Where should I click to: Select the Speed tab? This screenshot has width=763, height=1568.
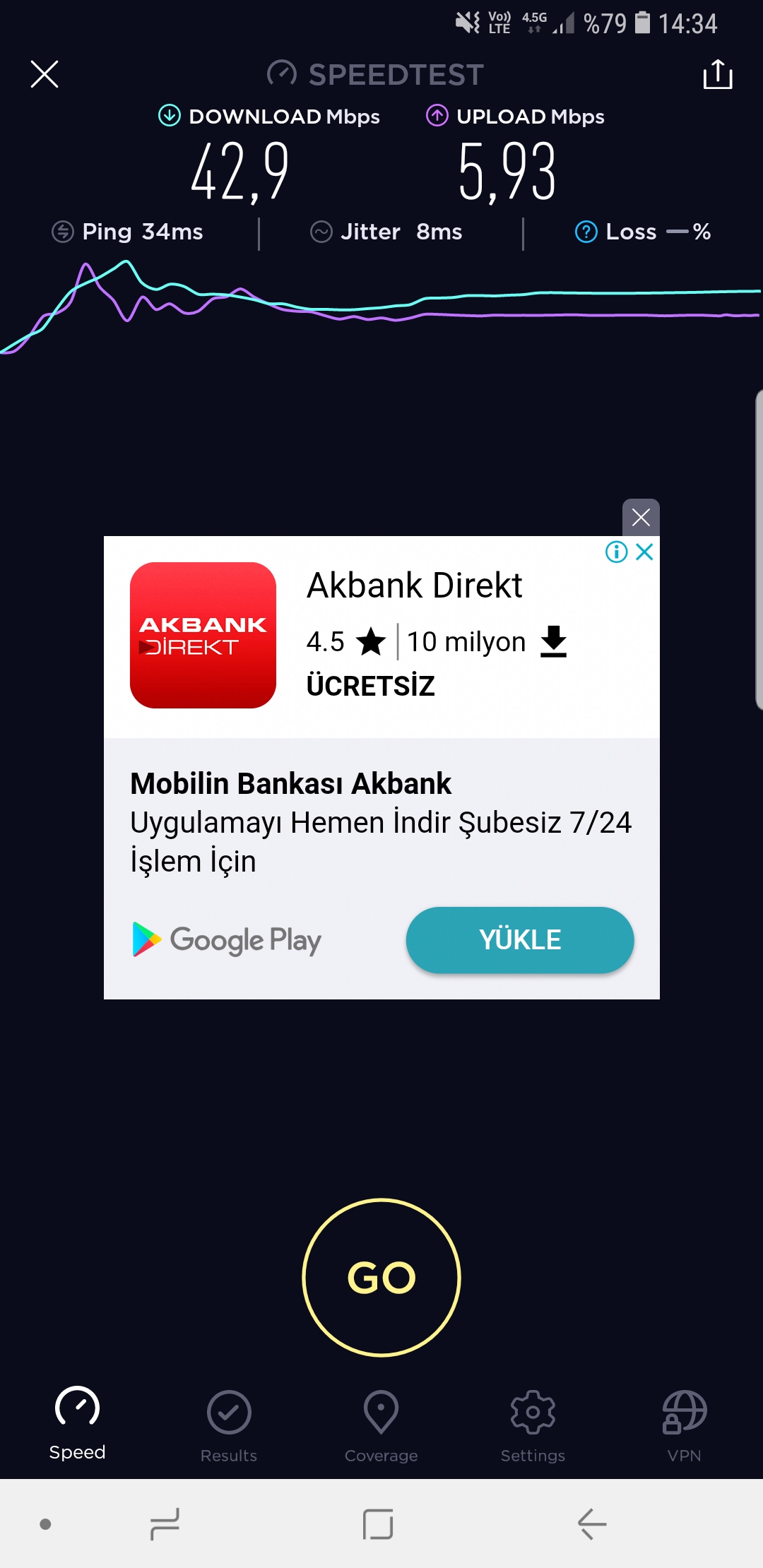point(77,1423)
